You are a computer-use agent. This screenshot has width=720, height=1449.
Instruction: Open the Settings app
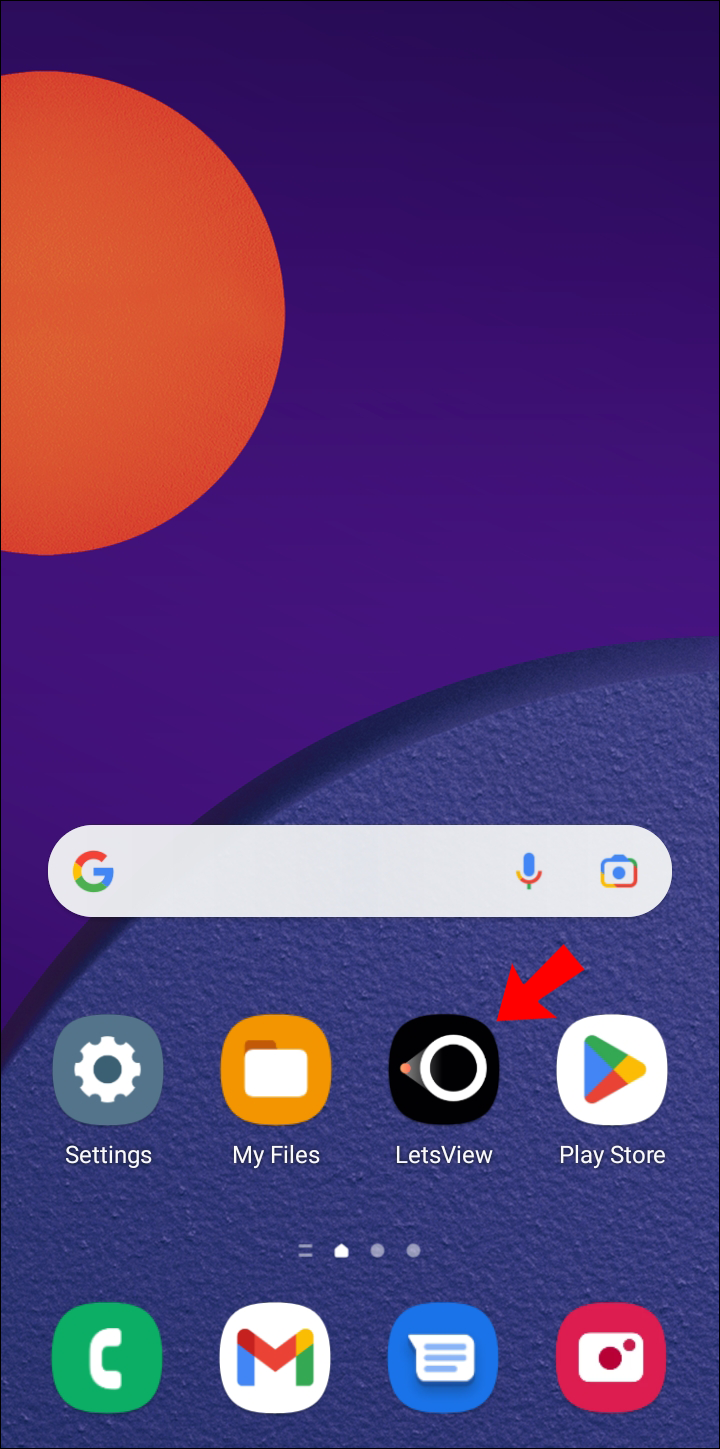point(108,1070)
